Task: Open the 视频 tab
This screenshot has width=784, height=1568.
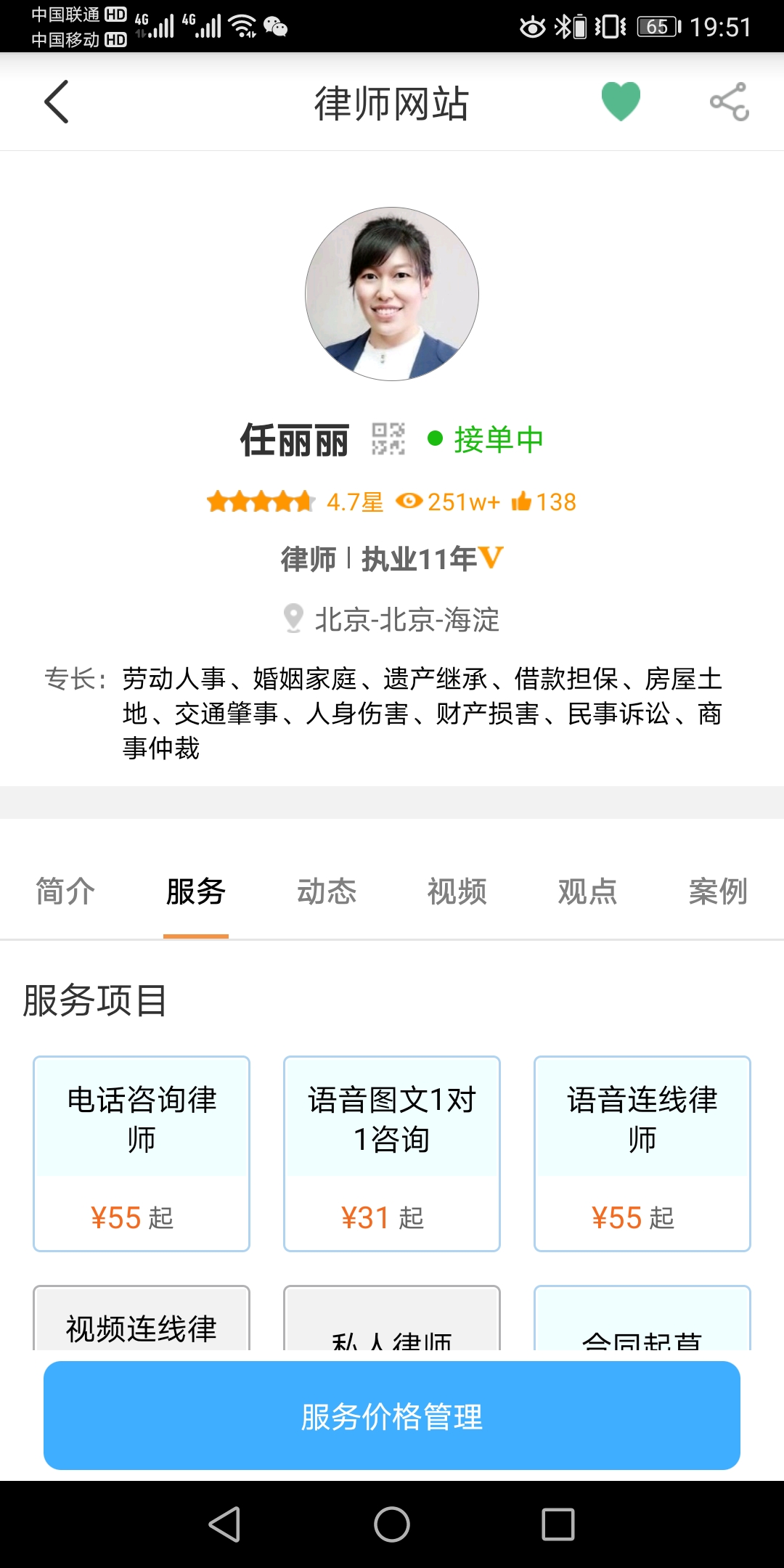Action: click(457, 891)
